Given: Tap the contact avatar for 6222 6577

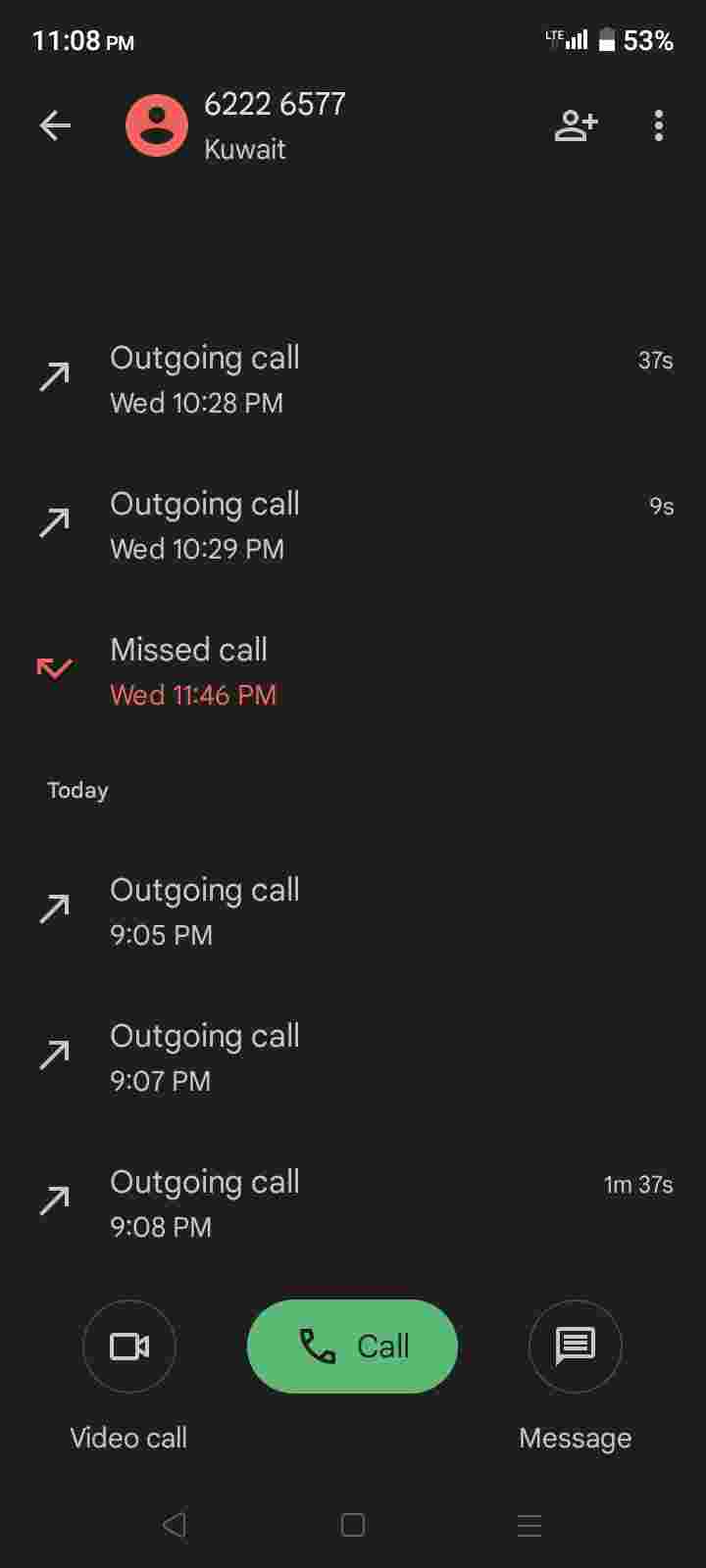Looking at the screenshot, I should pos(157,125).
